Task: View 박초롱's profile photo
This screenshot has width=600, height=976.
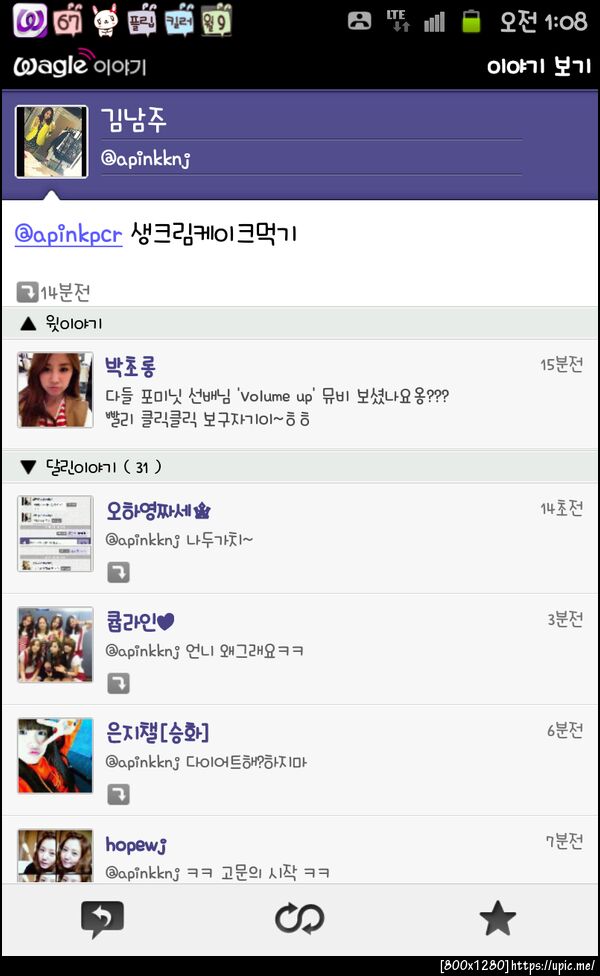Action: [x=55, y=390]
